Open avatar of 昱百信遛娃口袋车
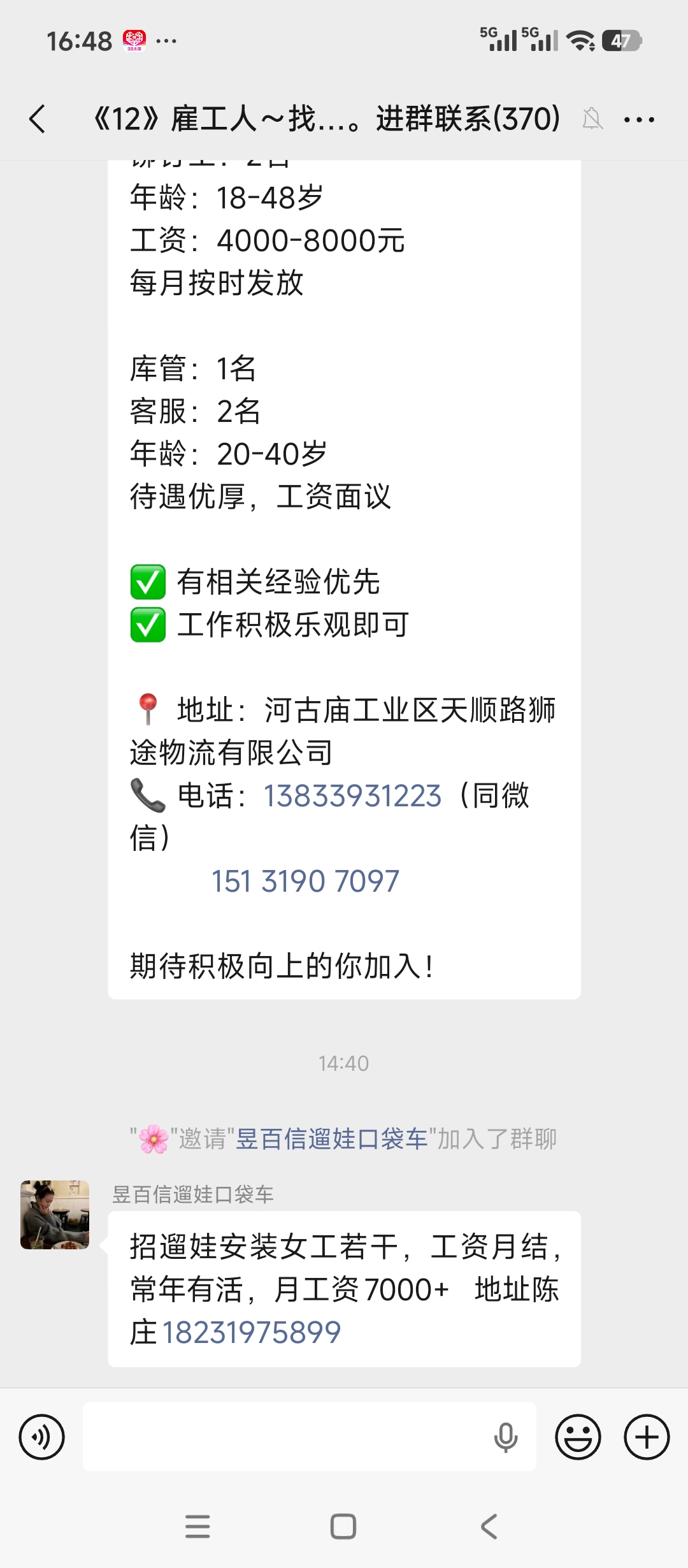 tap(55, 1214)
